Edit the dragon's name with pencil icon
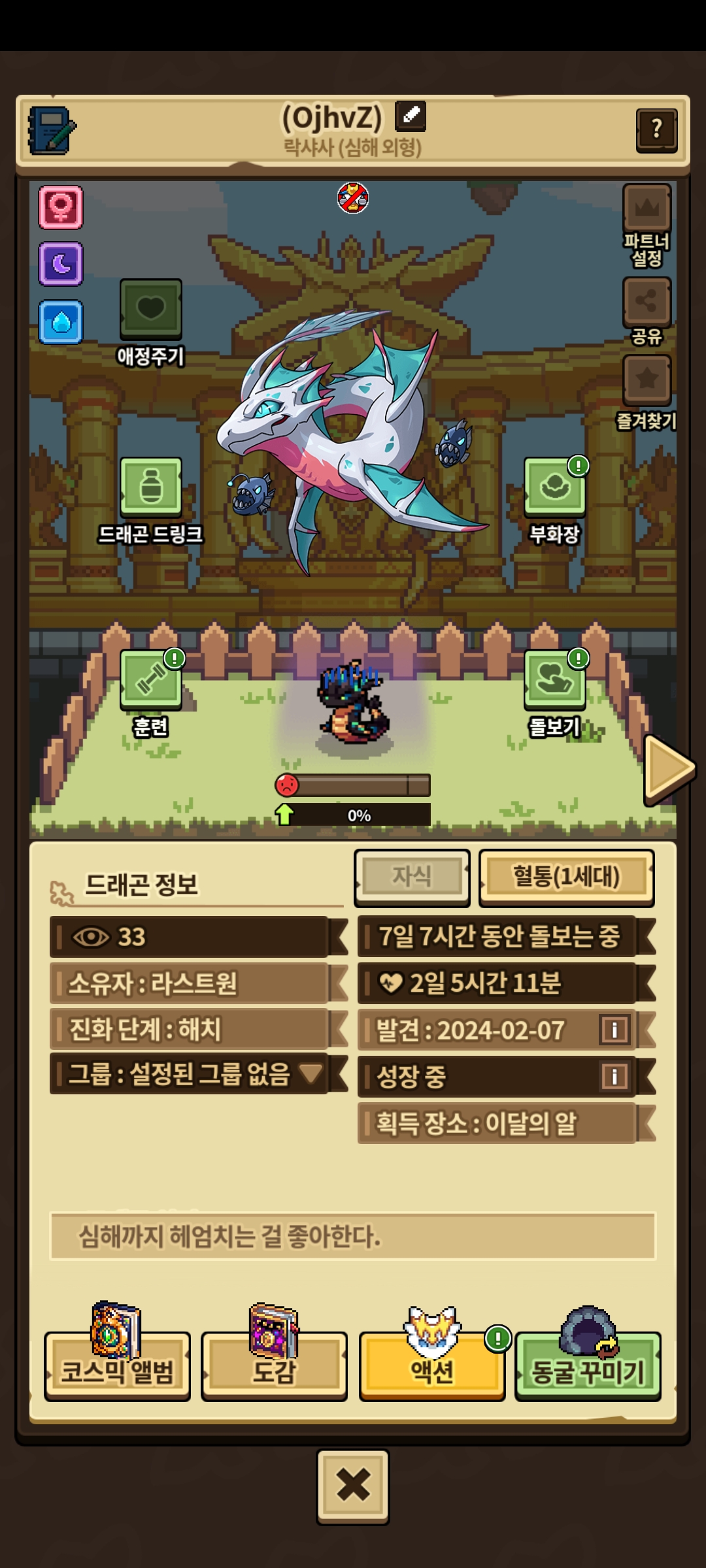The width and height of the screenshot is (706, 1568). coord(411,116)
